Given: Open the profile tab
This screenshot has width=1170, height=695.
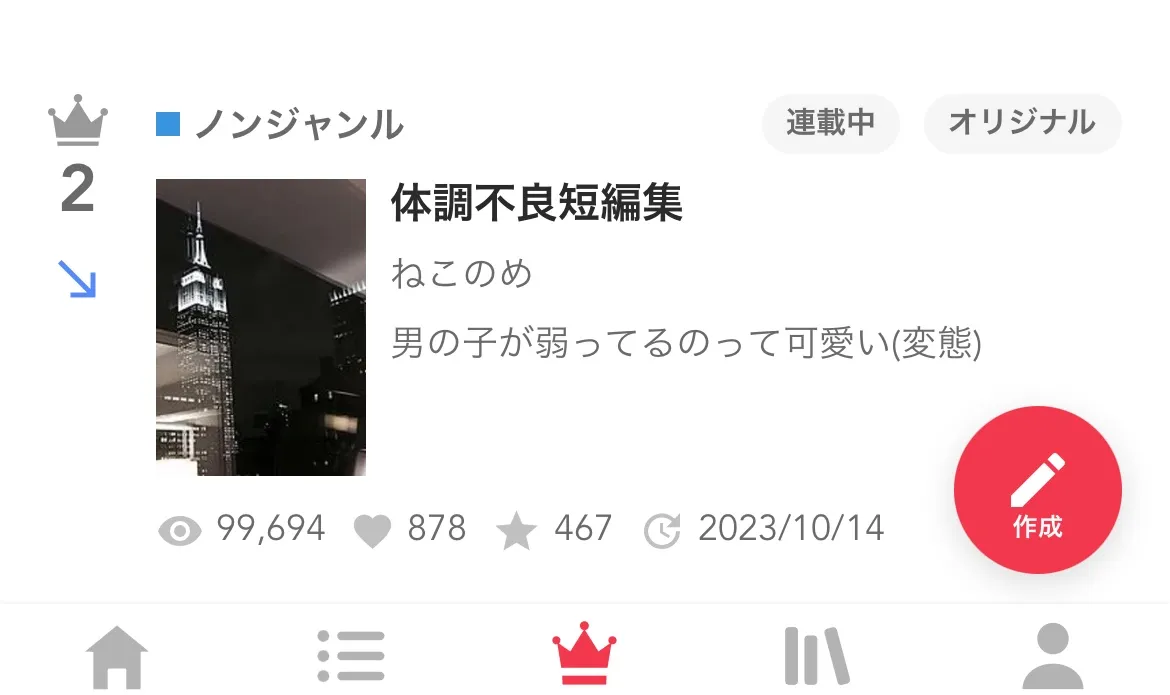Looking at the screenshot, I should (x=1052, y=656).
